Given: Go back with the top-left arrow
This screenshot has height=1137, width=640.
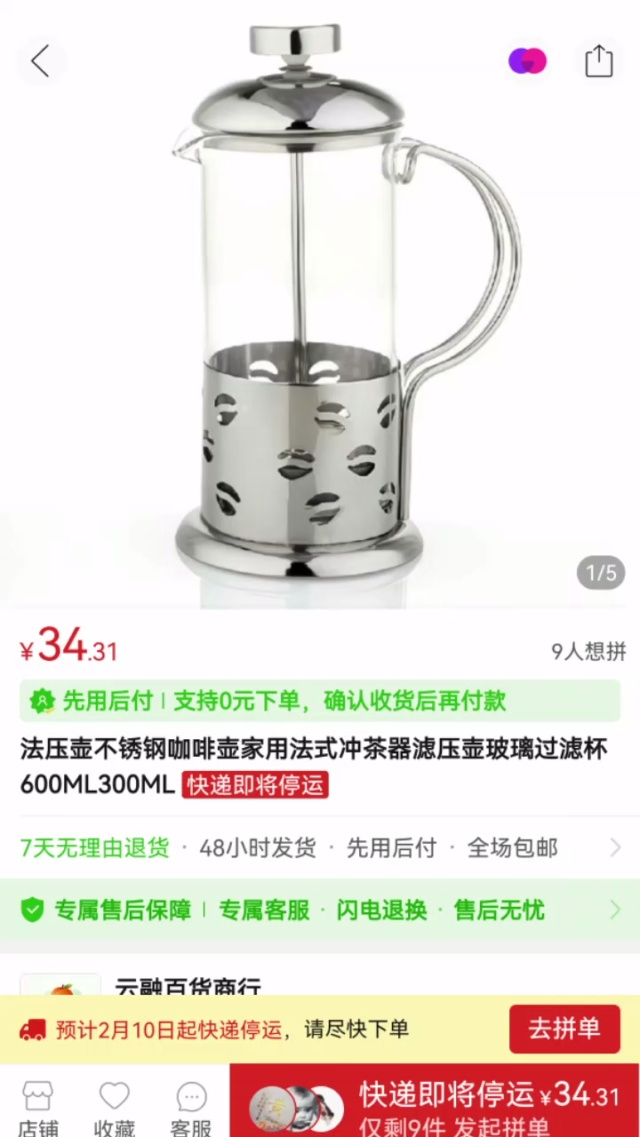Looking at the screenshot, I should tap(40, 61).
